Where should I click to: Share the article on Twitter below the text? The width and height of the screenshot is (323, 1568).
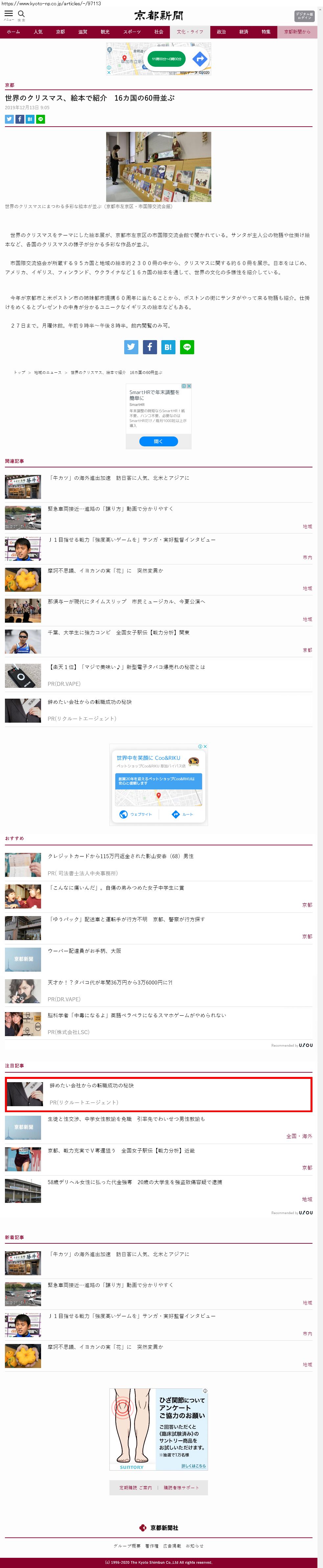[131, 347]
